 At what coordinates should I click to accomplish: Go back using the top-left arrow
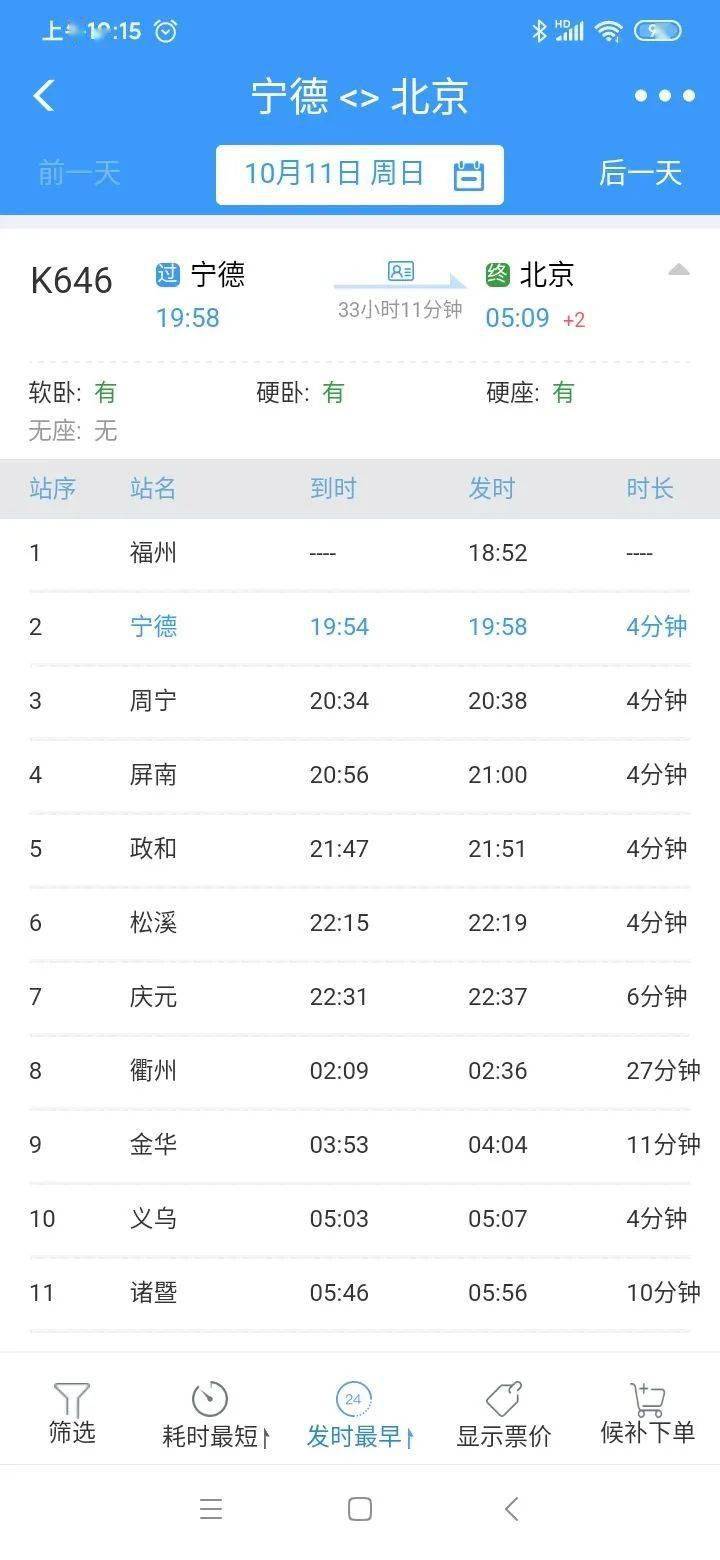[x=44, y=96]
